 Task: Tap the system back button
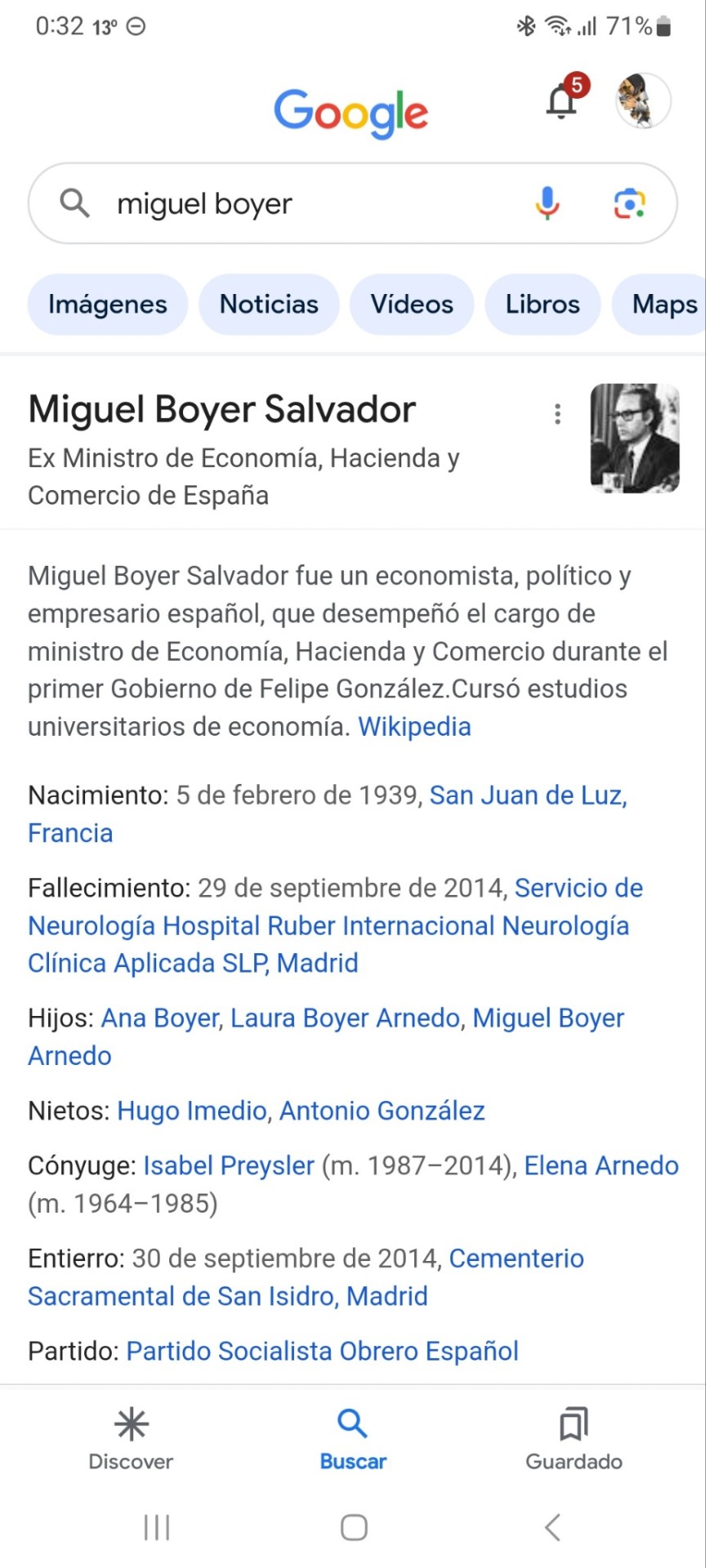pos(552,1527)
